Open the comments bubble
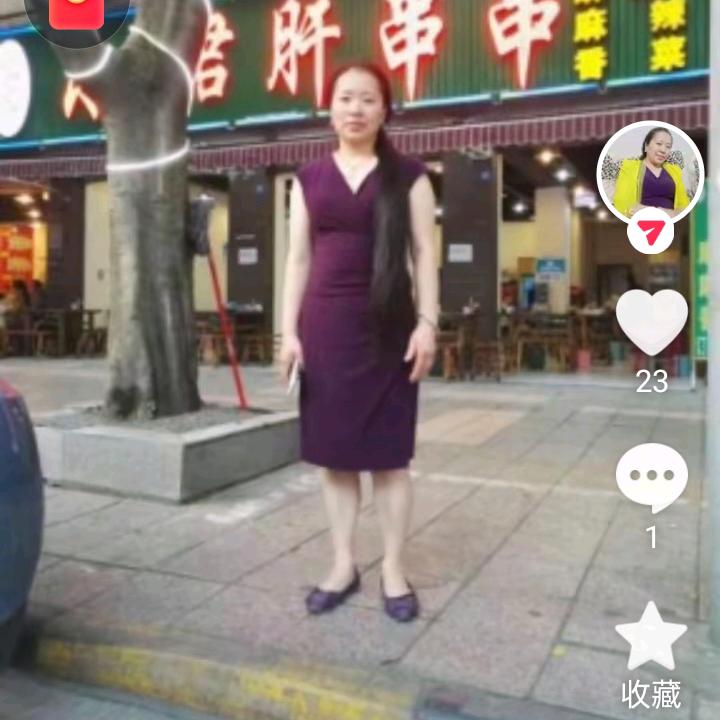Screen dimensions: 720x720 tap(651, 476)
